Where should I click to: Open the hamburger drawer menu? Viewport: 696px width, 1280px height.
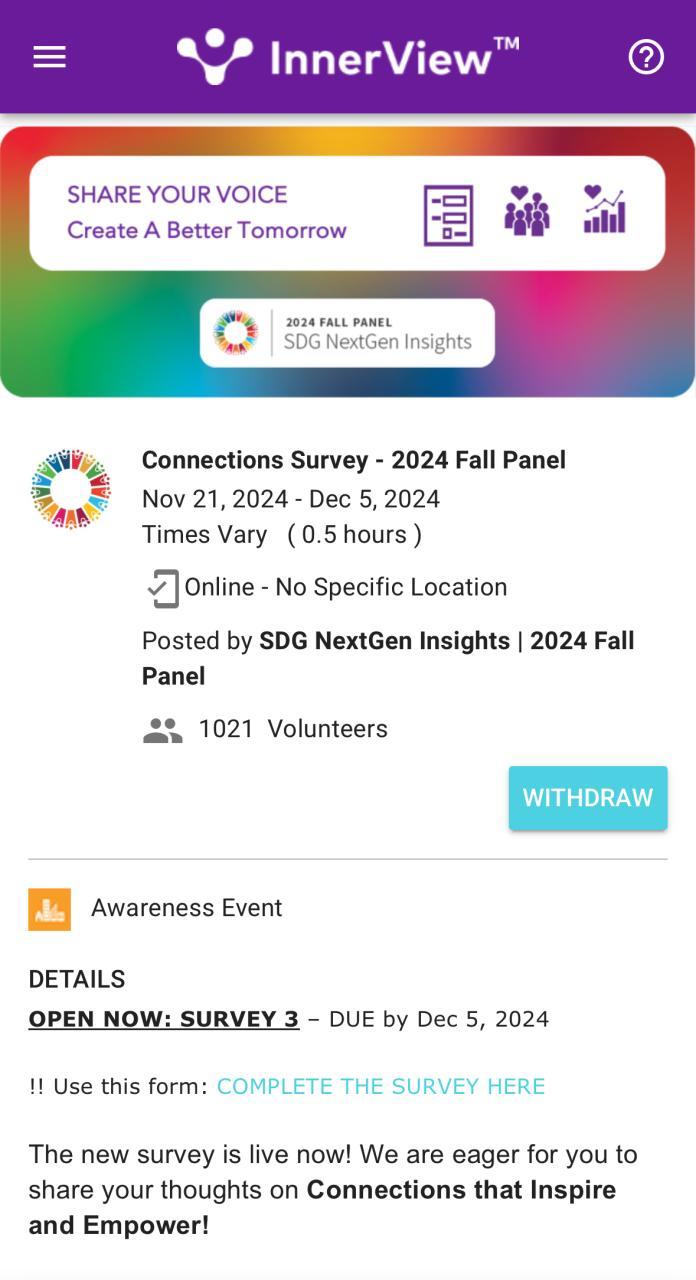click(49, 57)
